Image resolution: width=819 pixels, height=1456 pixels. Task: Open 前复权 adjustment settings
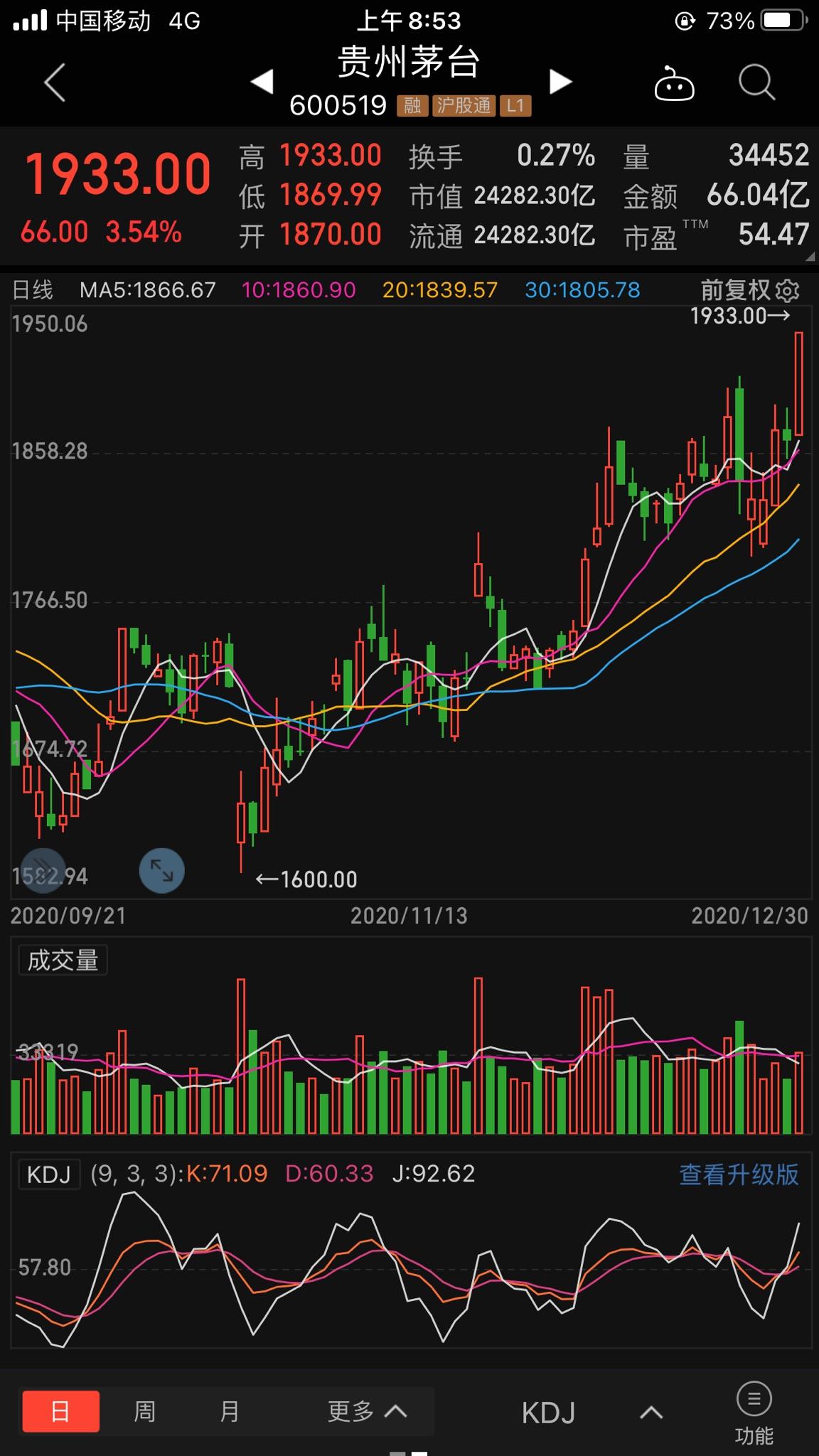click(749, 290)
